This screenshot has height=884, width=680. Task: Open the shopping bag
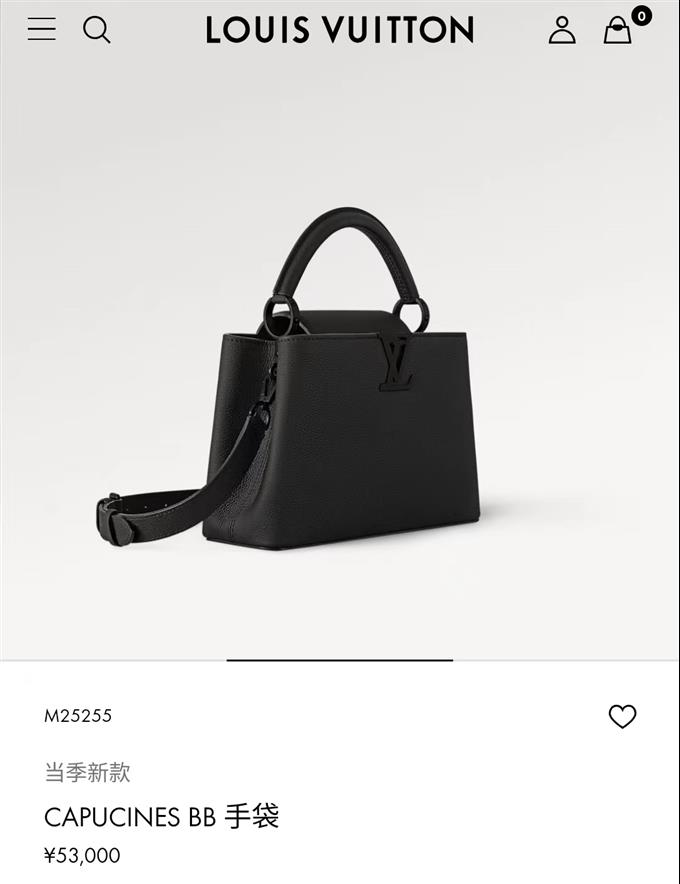(618, 30)
